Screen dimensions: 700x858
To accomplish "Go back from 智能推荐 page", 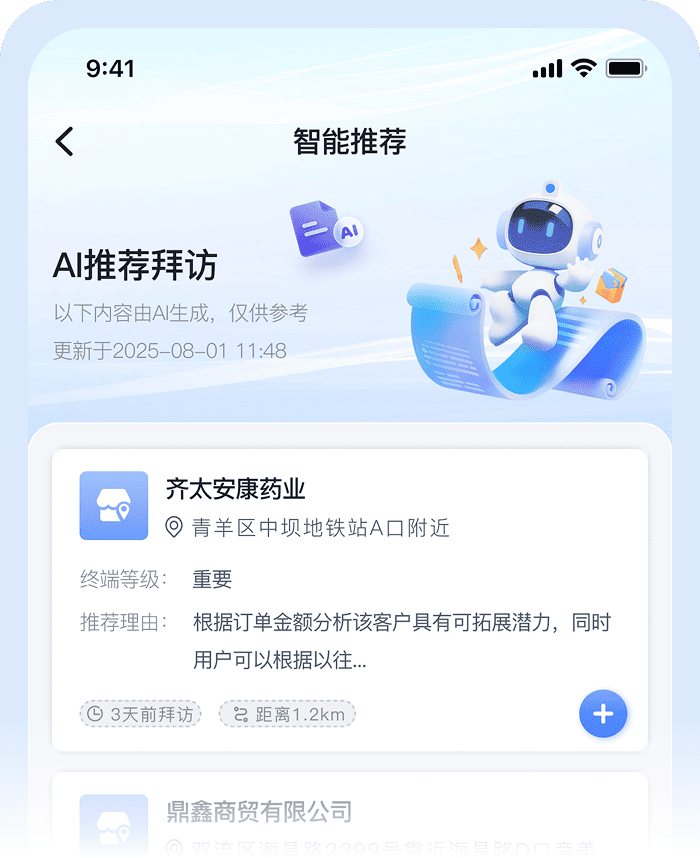I will pyautogui.click(x=65, y=142).
